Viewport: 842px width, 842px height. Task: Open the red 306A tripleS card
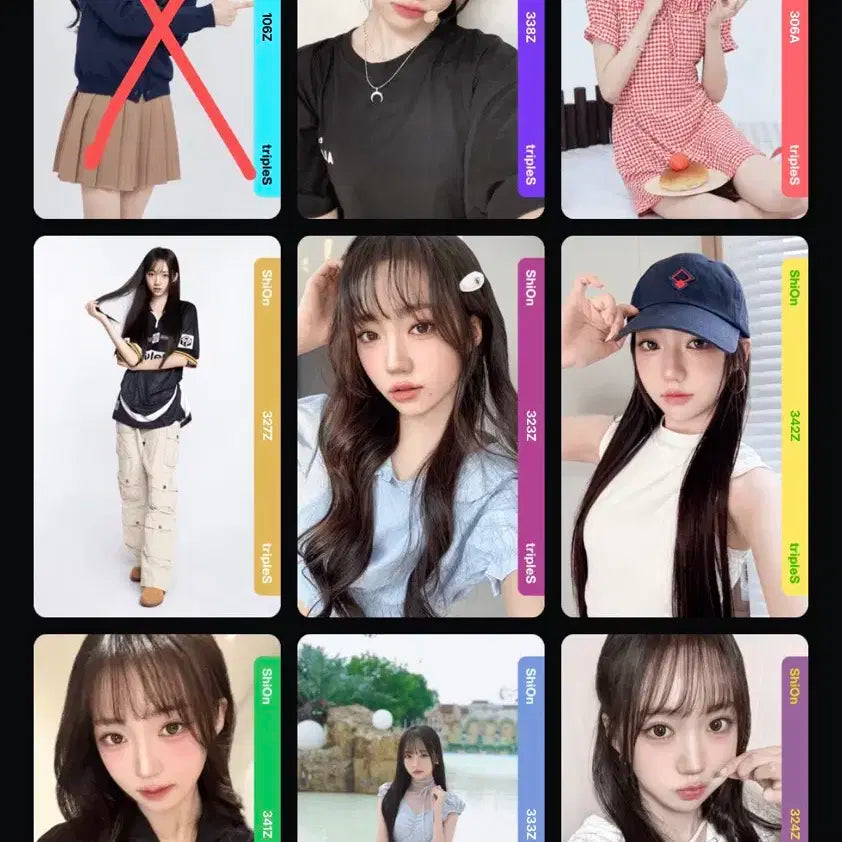coord(684,108)
